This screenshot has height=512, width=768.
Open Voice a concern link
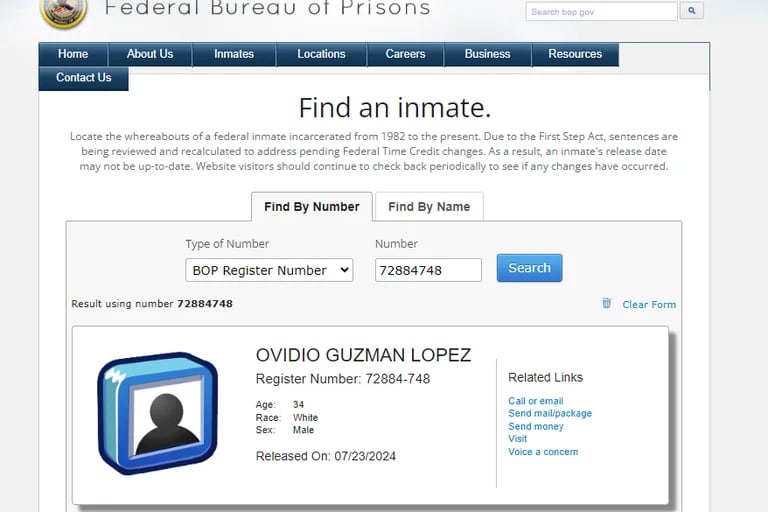point(542,452)
